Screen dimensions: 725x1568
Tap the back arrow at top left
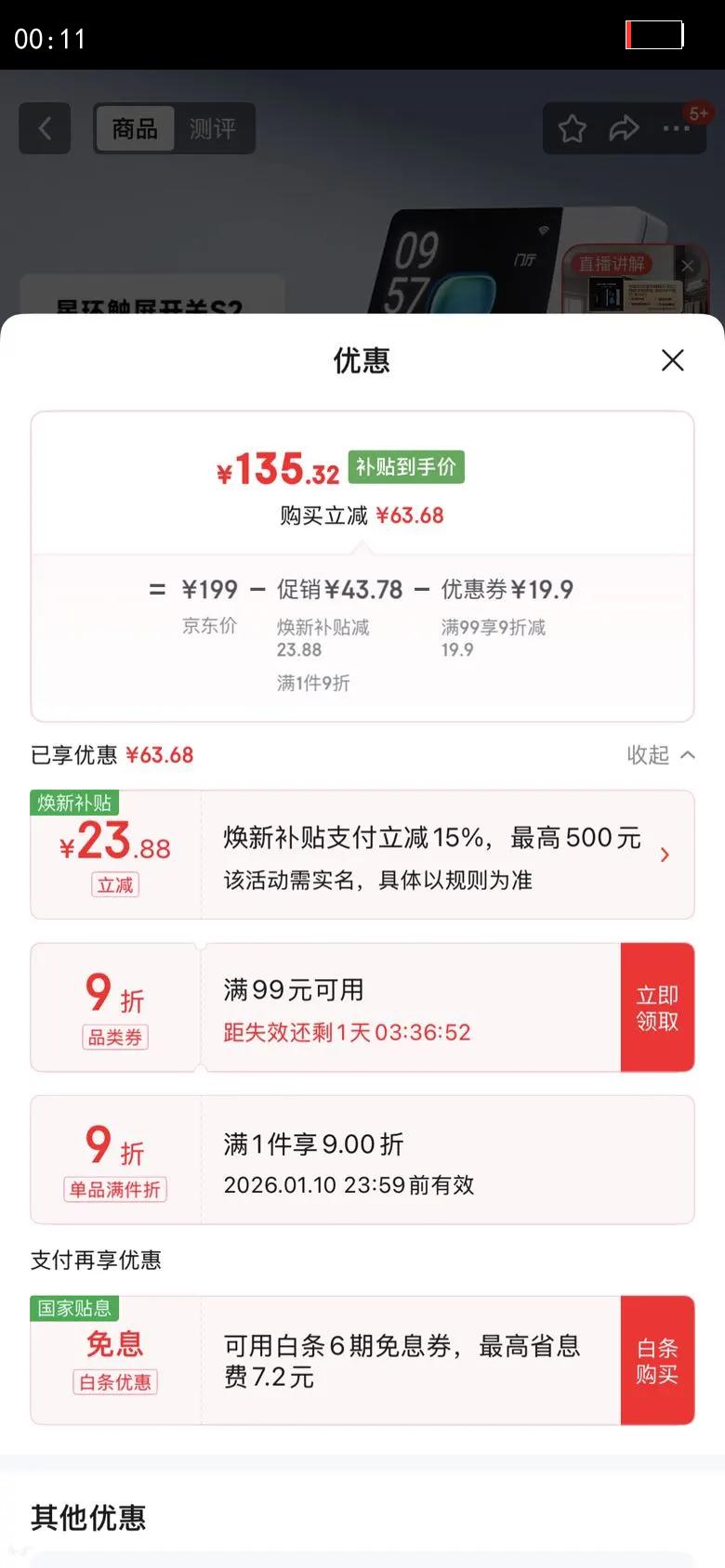pos(45,128)
